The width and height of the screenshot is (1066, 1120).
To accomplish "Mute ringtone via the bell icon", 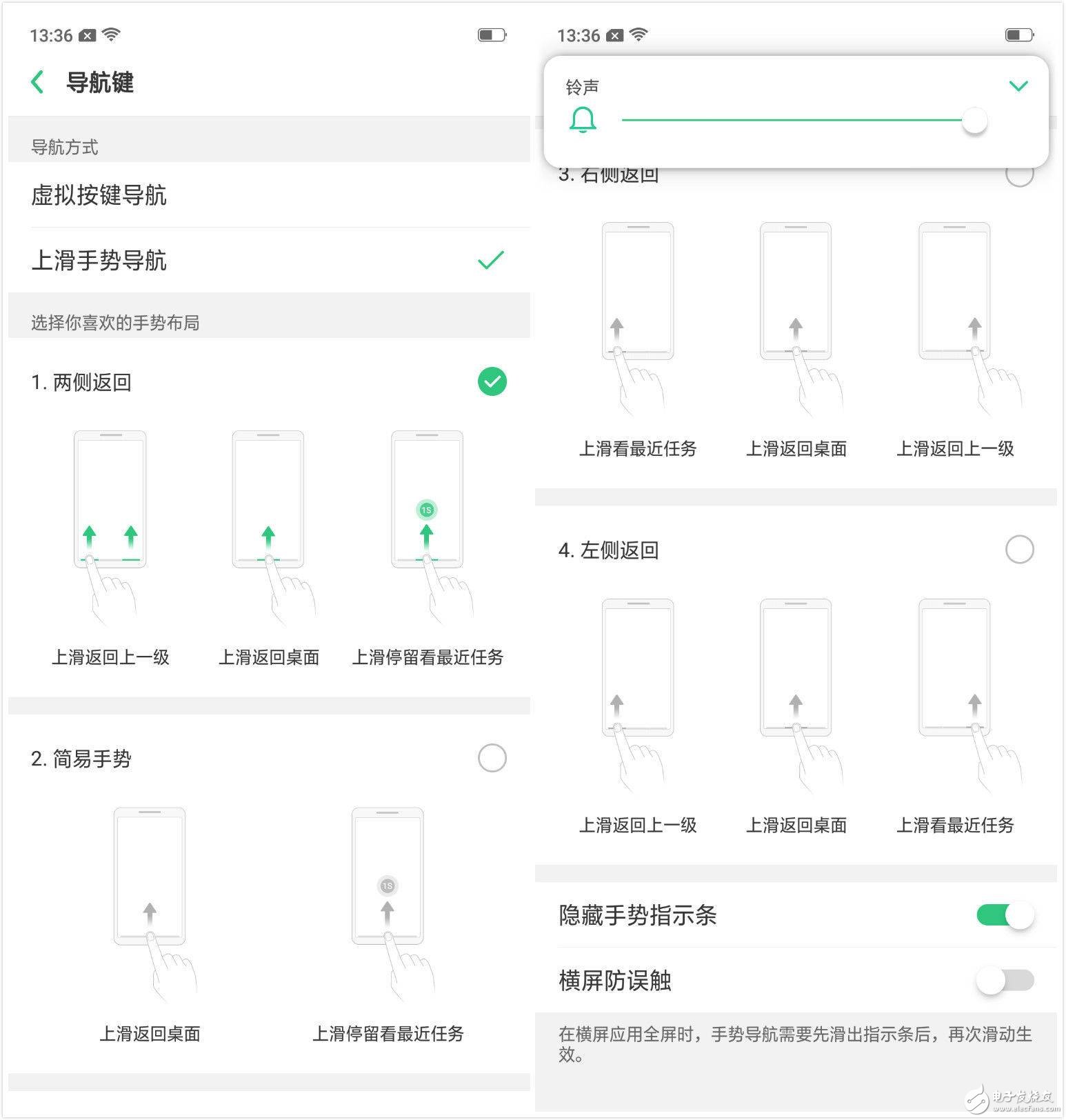I will (583, 120).
